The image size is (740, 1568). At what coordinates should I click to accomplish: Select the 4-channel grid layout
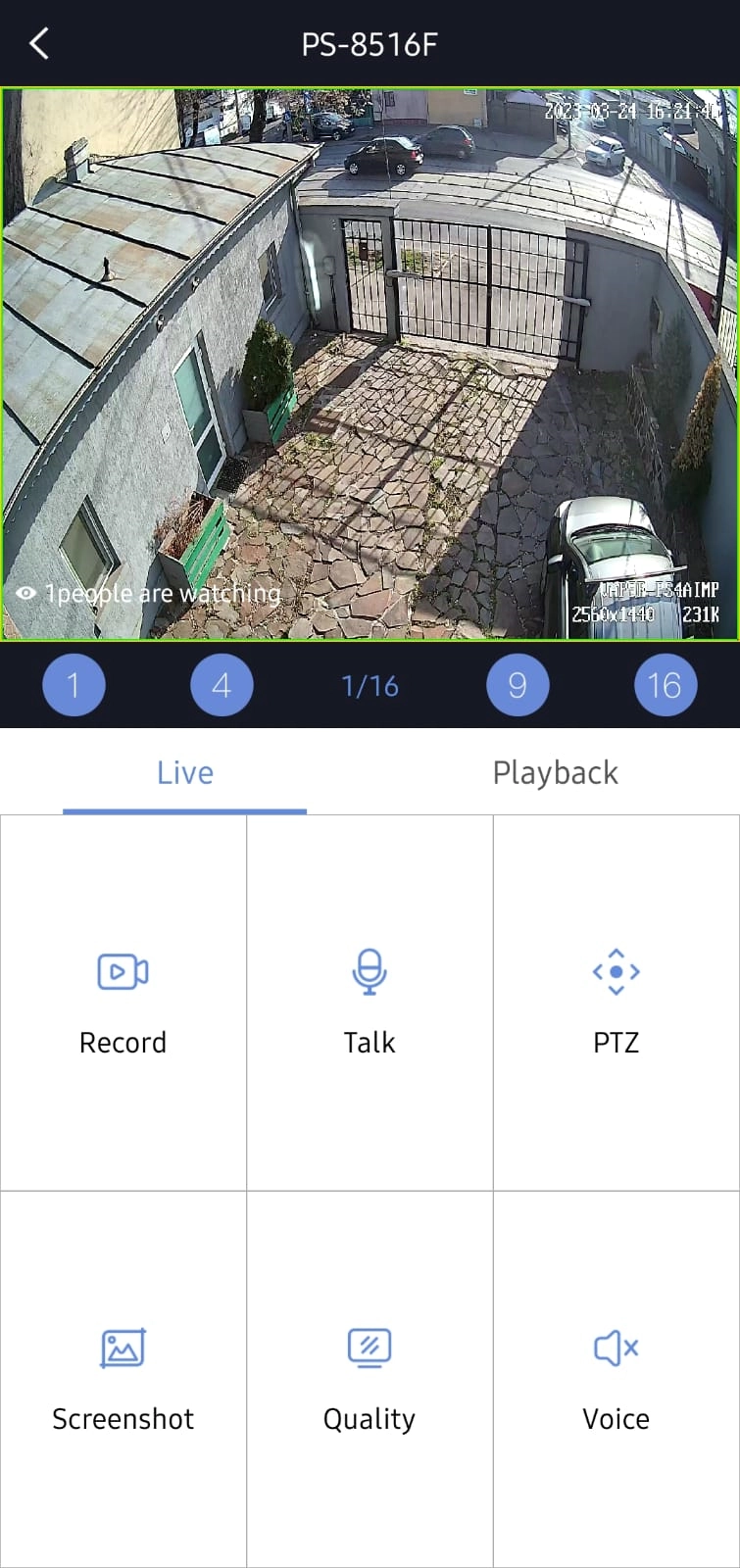[222, 685]
